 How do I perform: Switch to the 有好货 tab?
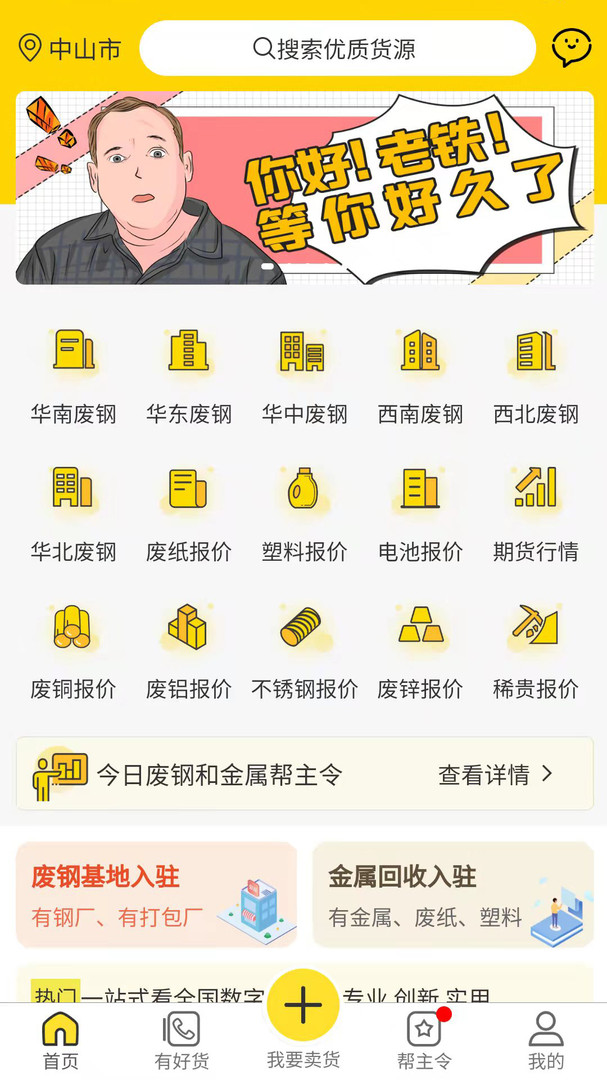(x=182, y=1040)
